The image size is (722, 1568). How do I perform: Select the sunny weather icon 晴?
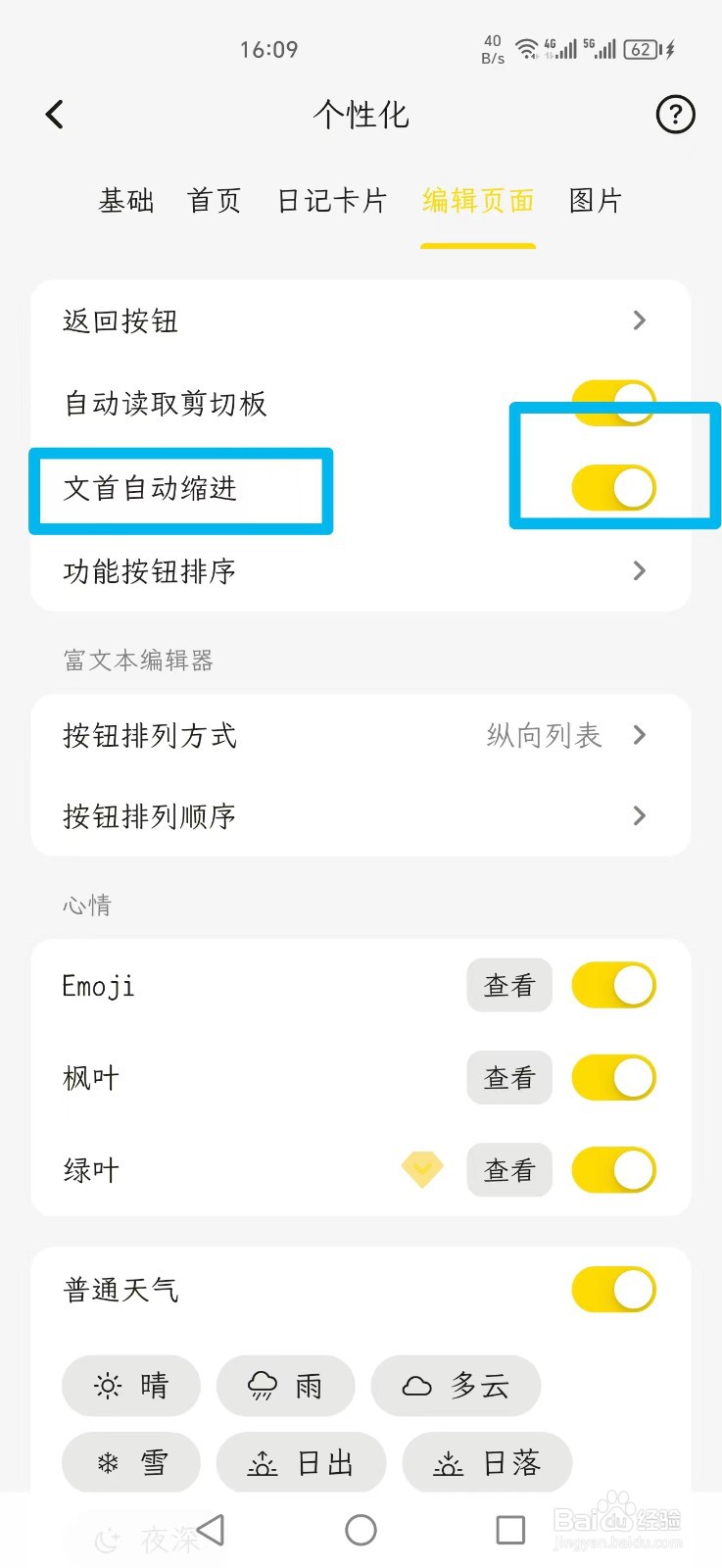[x=130, y=1385]
